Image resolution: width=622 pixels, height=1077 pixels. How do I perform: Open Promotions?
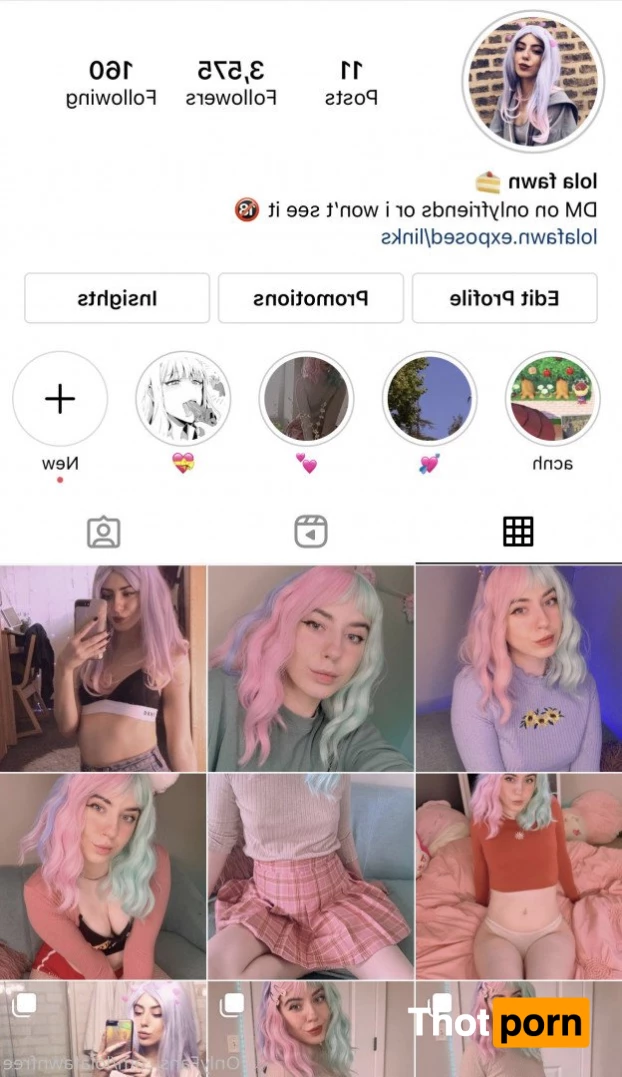(x=310, y=298)
